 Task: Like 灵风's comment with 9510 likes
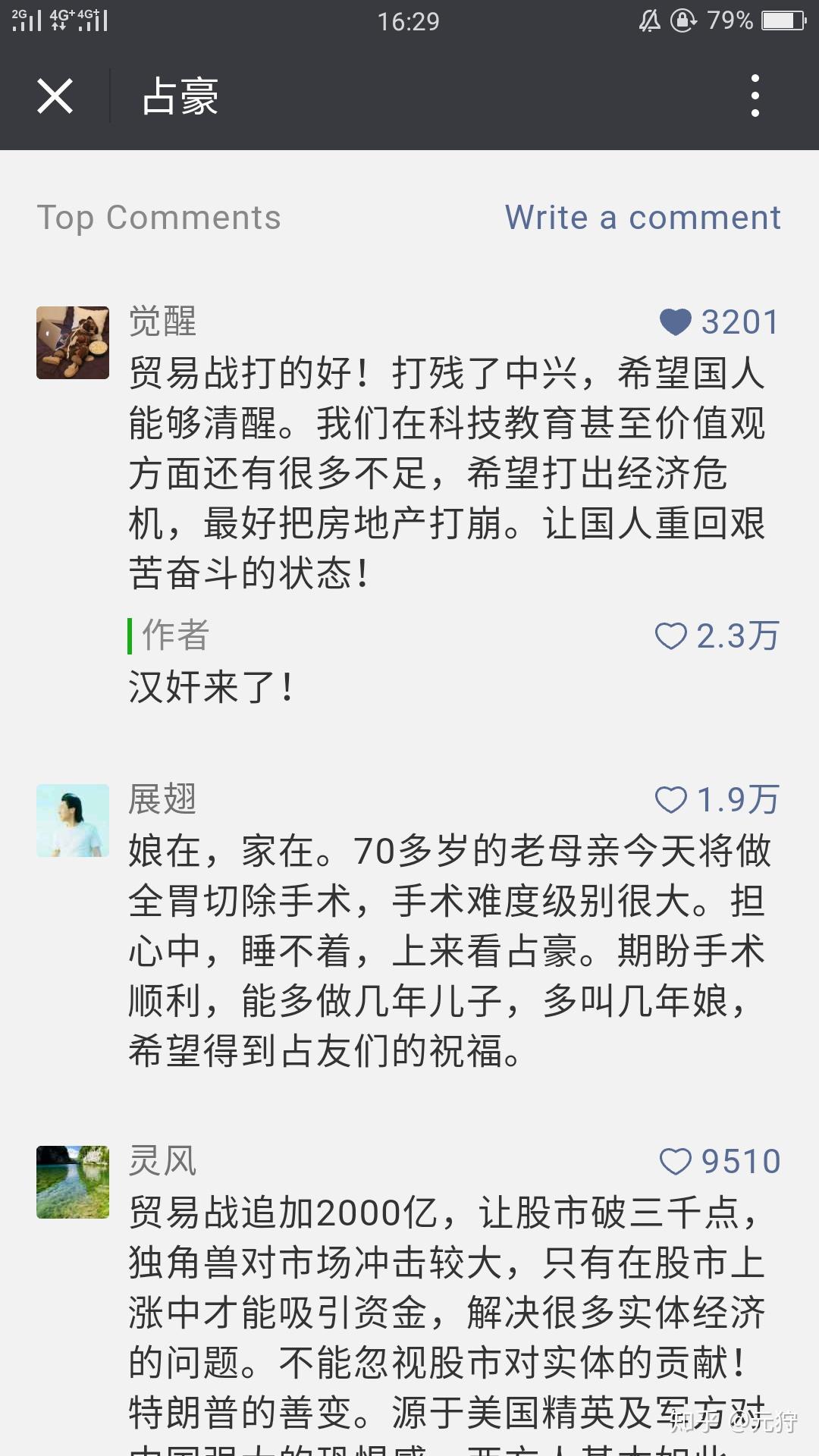pyautogui.click(x=676, y=1162)
